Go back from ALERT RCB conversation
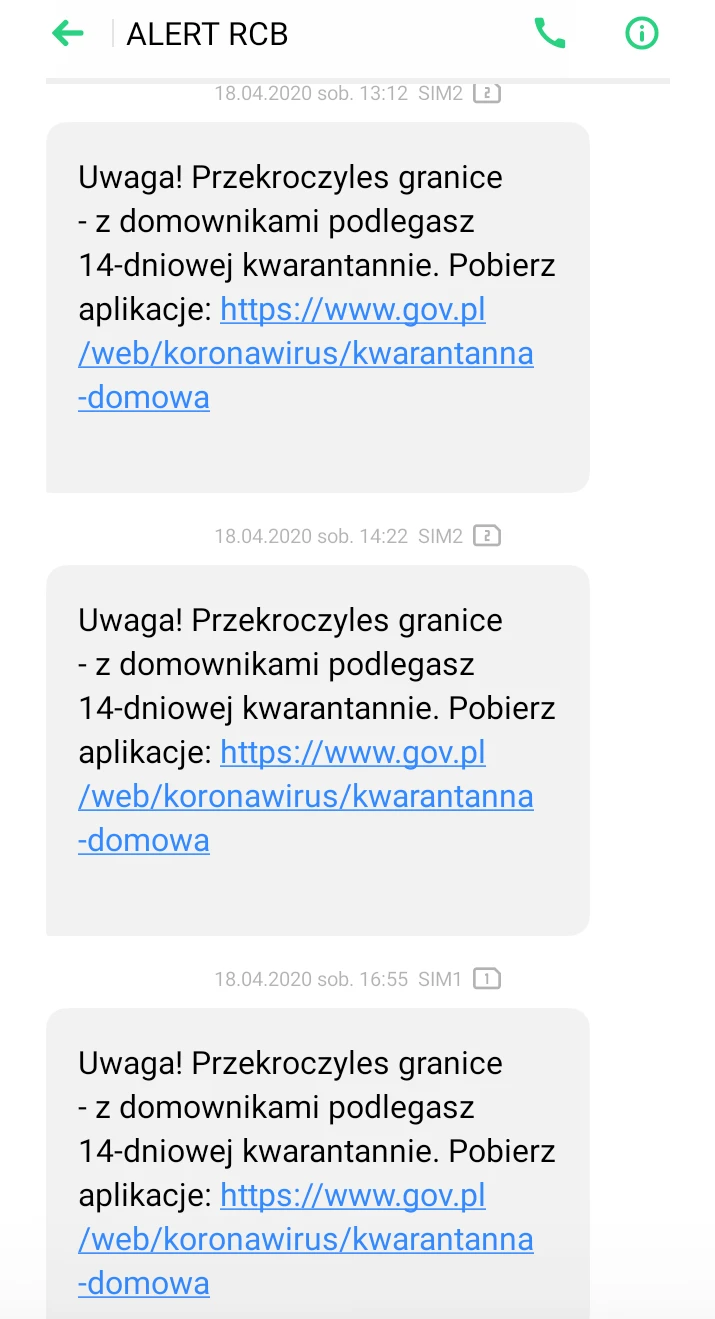The height and width of the screenshot is (1319, 715). tap(68, 34)
